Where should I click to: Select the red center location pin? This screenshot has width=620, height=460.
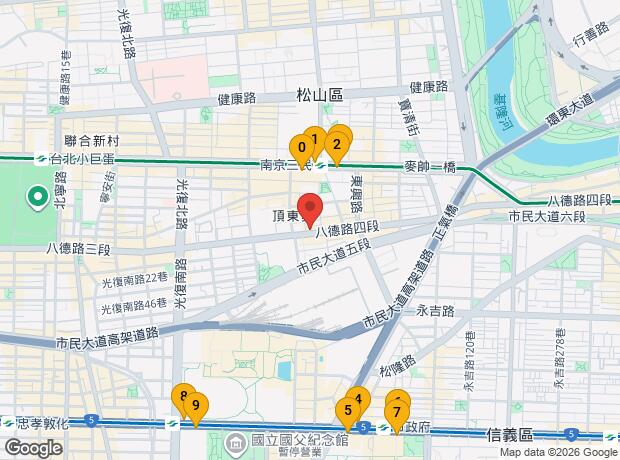pyautogui.click(x=310, y=208)
